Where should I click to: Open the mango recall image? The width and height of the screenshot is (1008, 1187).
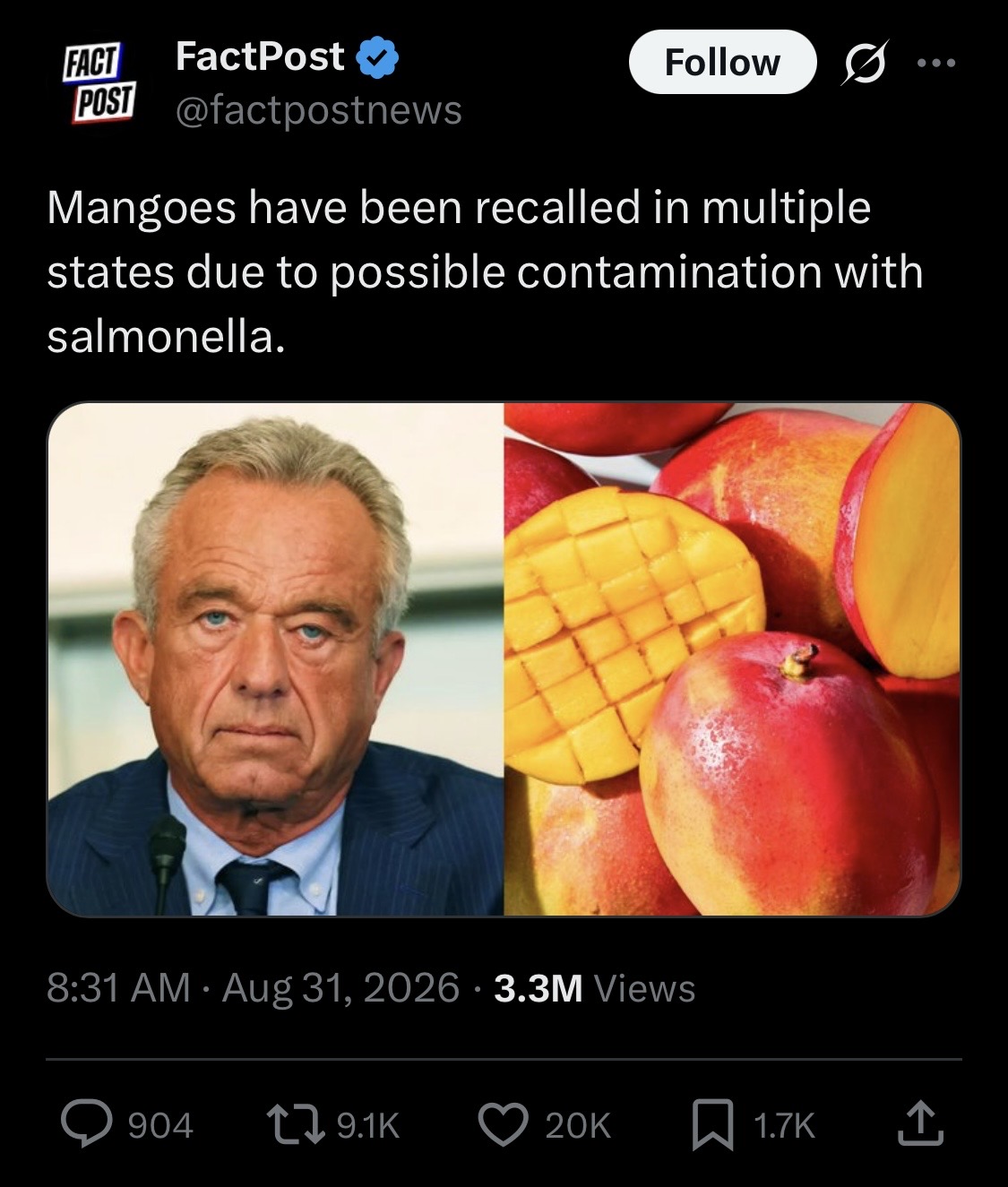[x=504, y=659]
